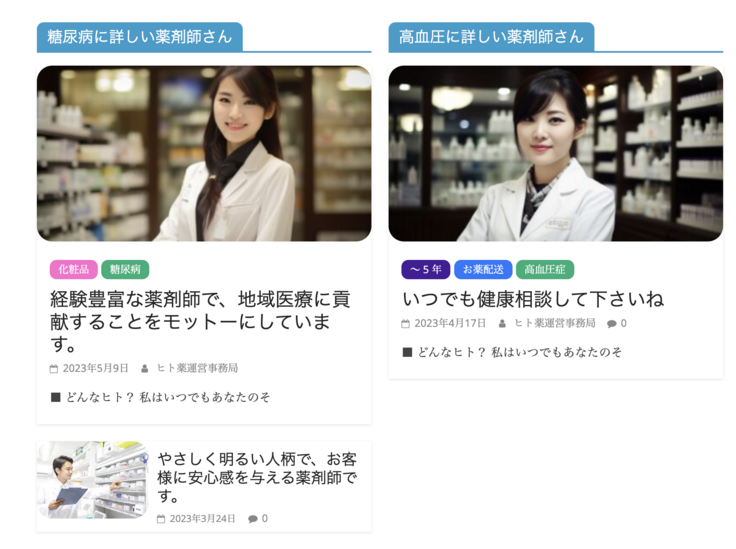The image size is (736, 549).
Task: Filter by the 高血圧症 tag
Action: (x=545, y=270)
